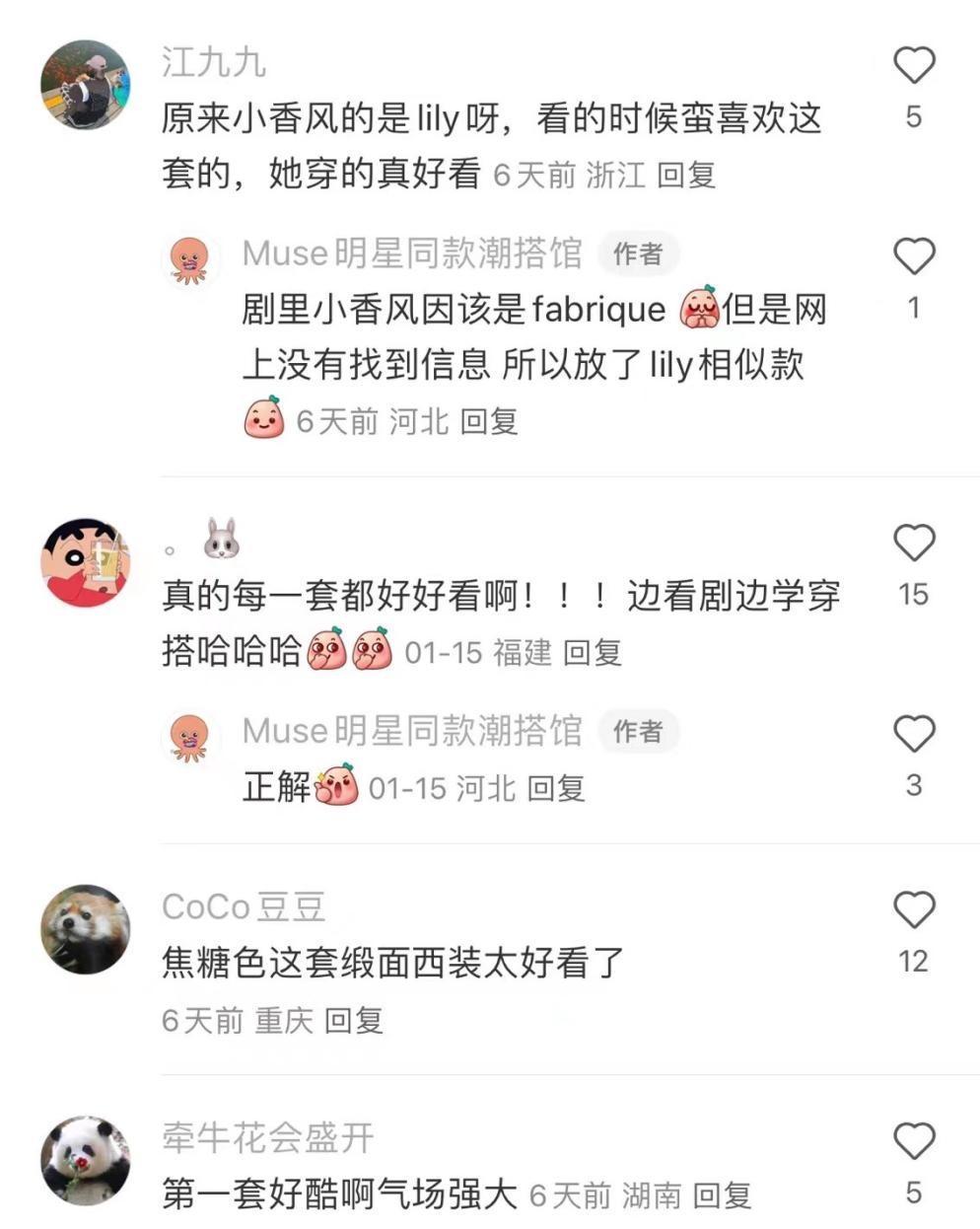Like 牵牛花会盛开's comment
The width and height of the screenshot is (980, 1229).
[913, 1141]
